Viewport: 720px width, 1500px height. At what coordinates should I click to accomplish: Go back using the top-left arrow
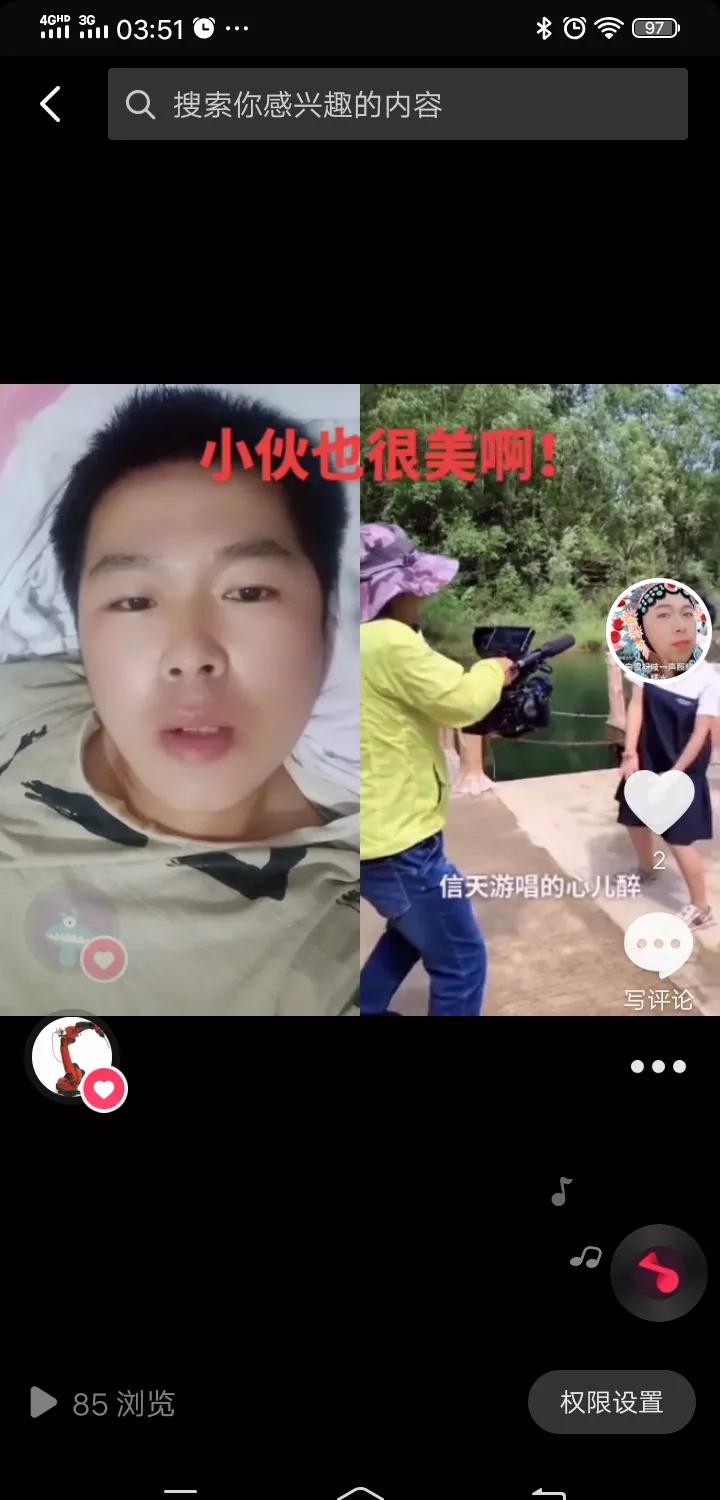coord(51,104)
